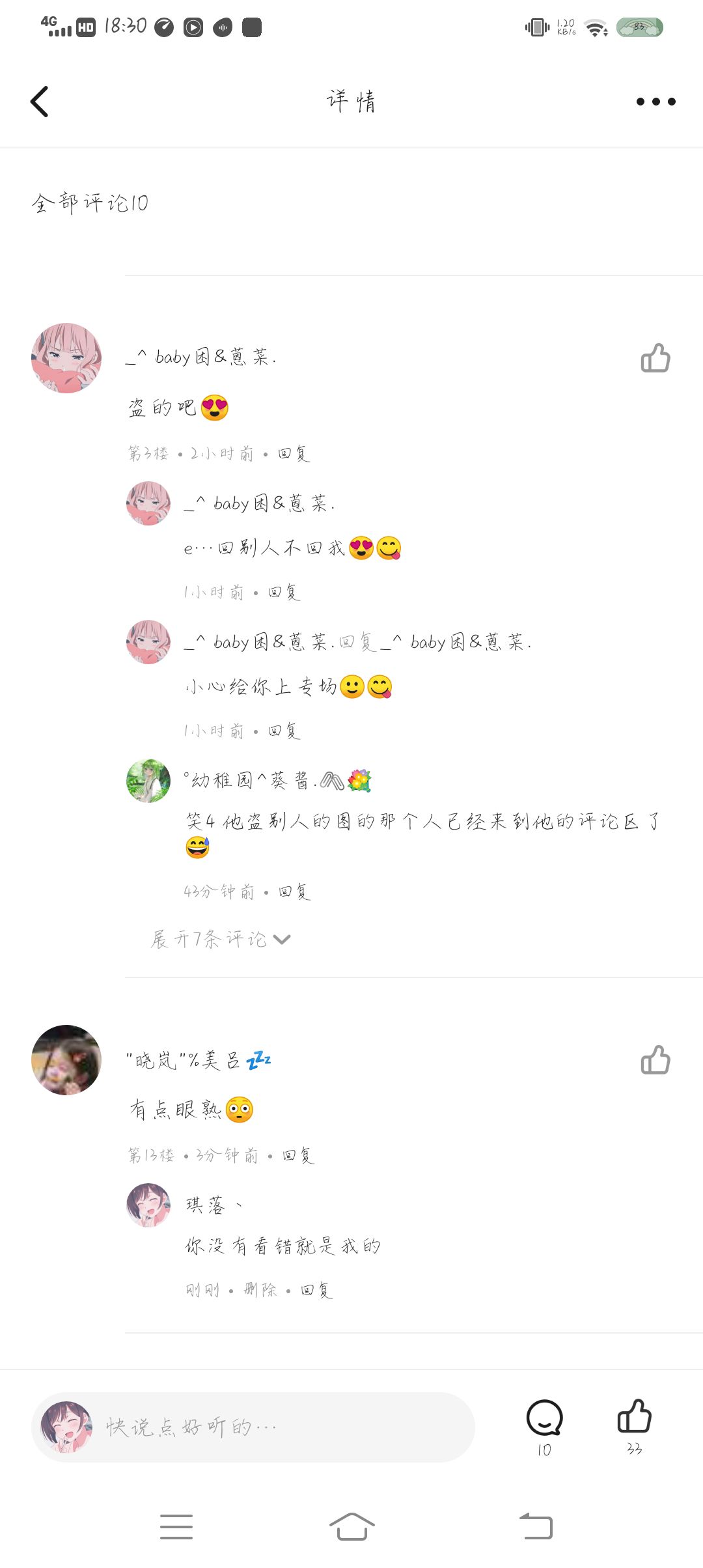703x1568 pixels.
Task: Reply to the 第13楼 comment
Action: click(x=298, y=1155)
